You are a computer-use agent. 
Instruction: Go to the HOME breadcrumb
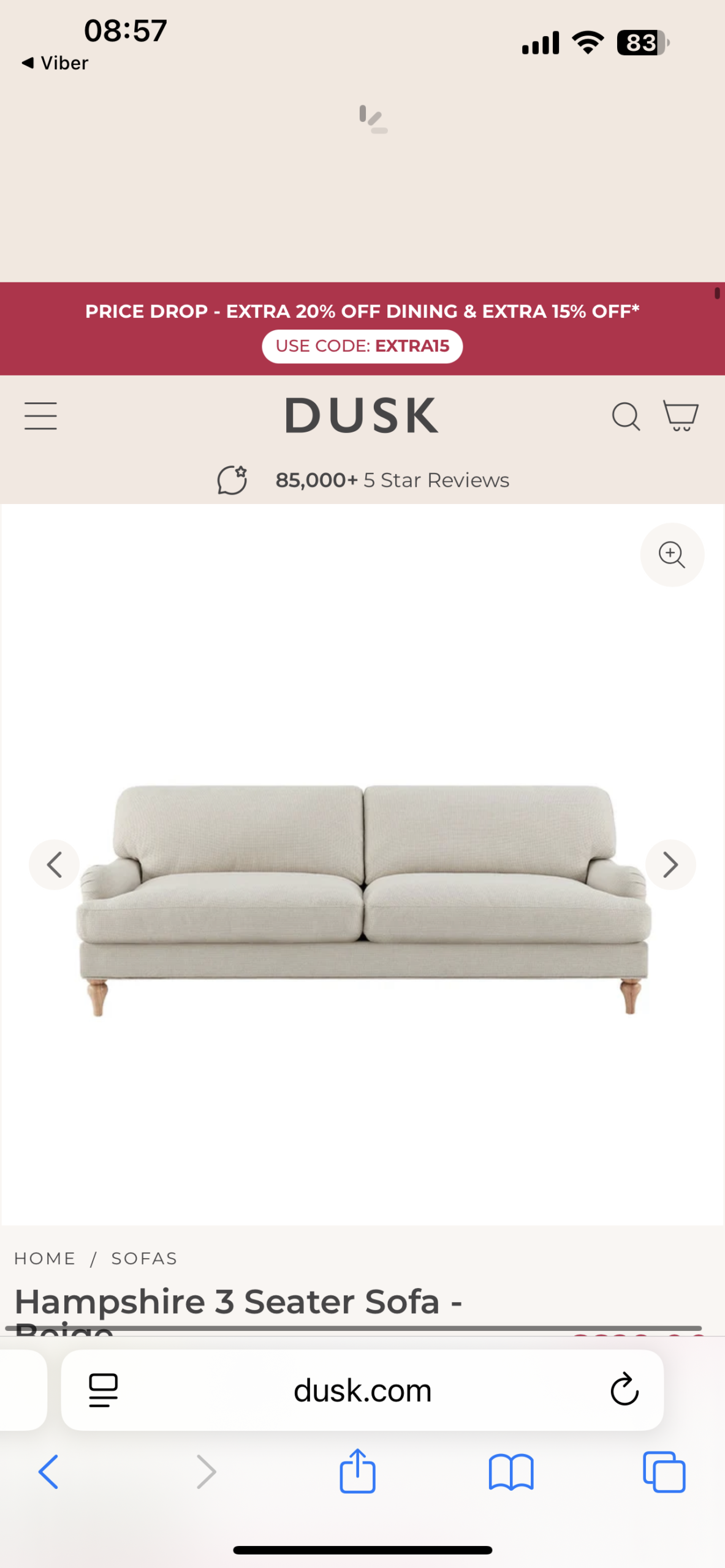[45, 1258]
